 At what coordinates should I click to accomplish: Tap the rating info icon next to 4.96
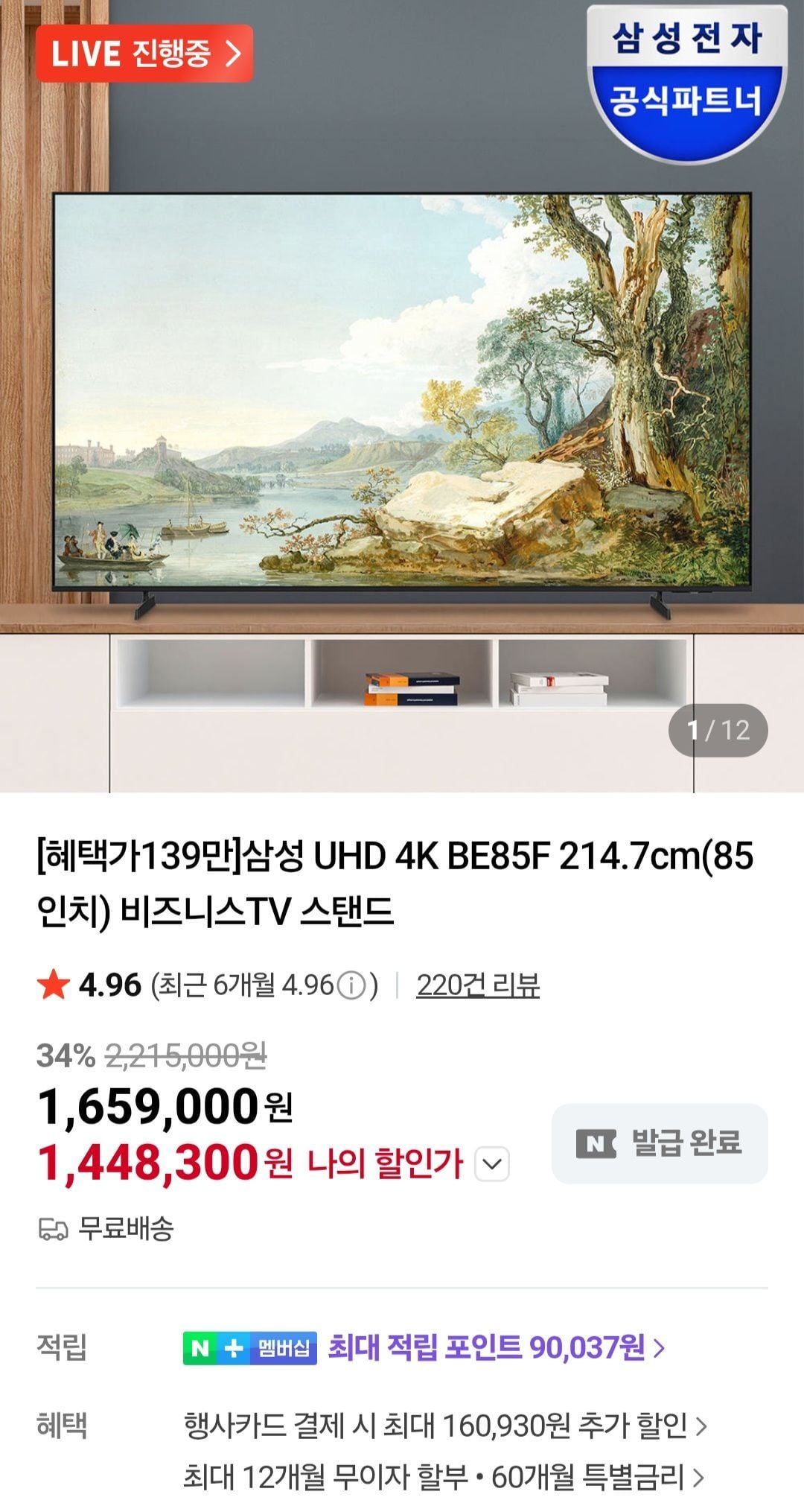(x=351, y=986)
